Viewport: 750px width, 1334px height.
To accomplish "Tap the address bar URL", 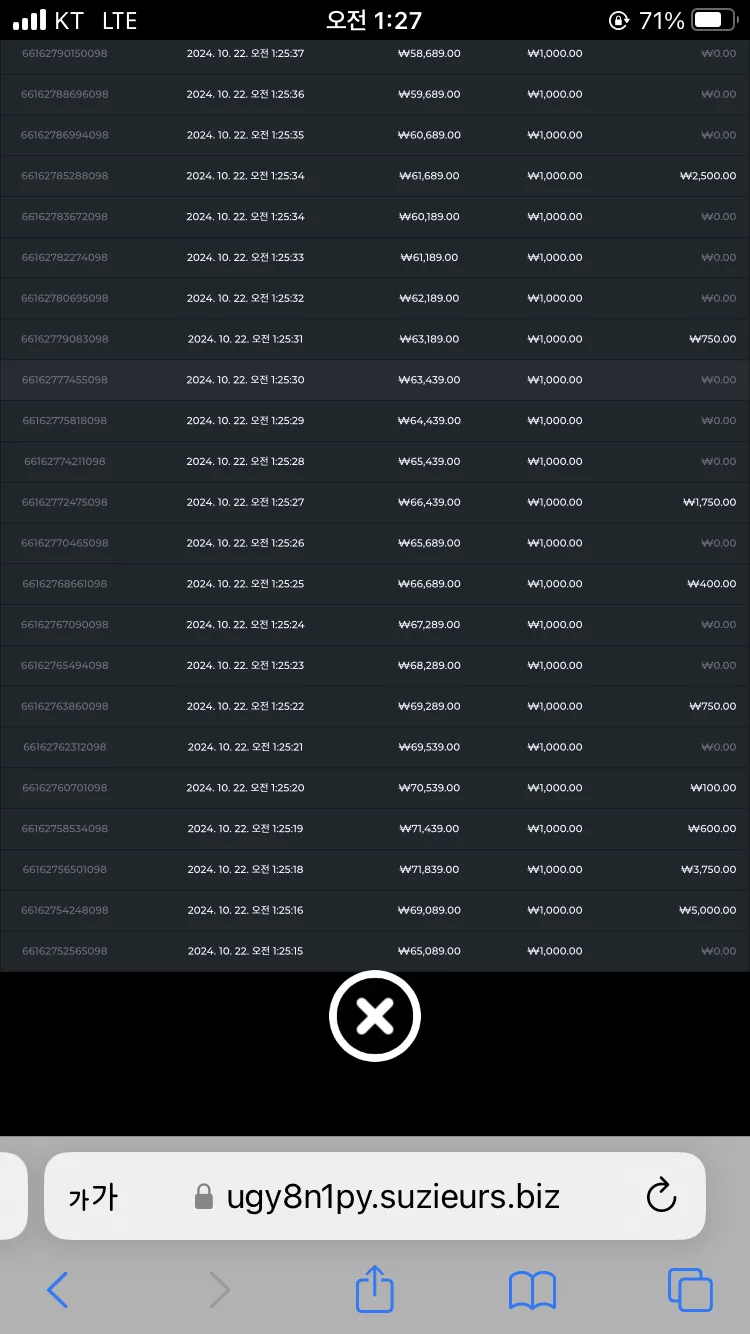I will [390, 1196].
